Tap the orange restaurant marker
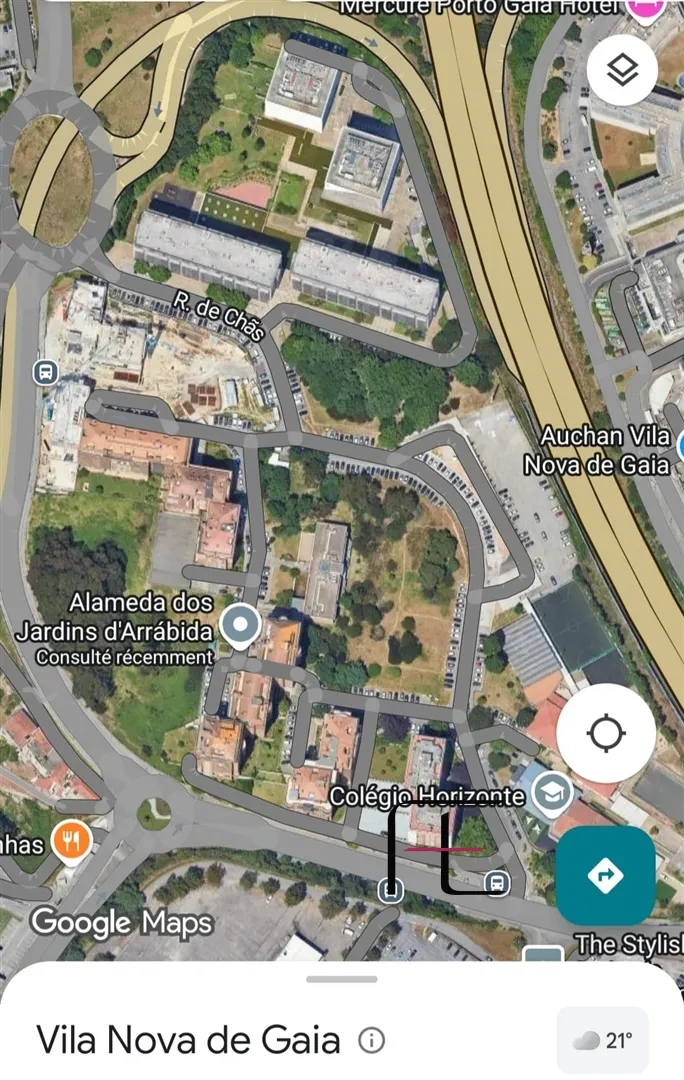 (x=70, y=843)
